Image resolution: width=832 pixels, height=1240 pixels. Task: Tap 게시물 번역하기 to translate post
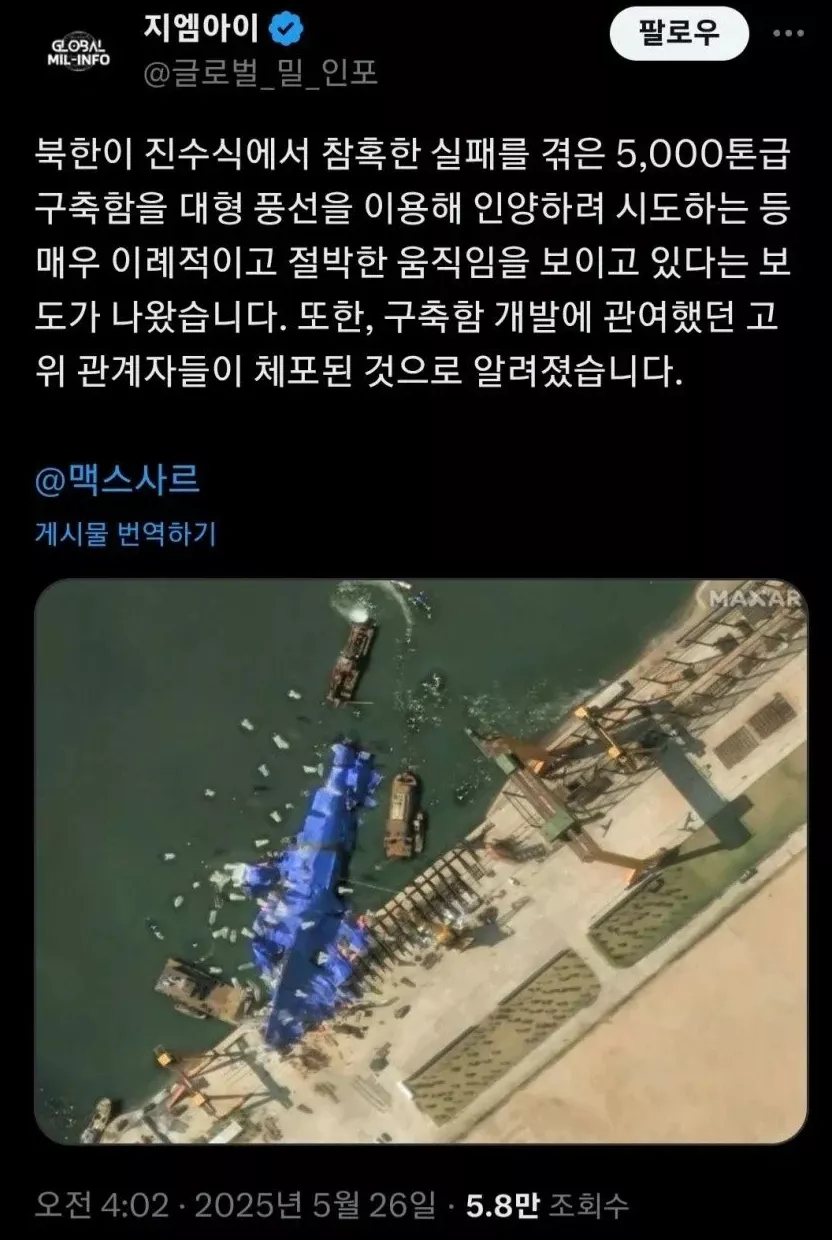(x=126, y=533)
